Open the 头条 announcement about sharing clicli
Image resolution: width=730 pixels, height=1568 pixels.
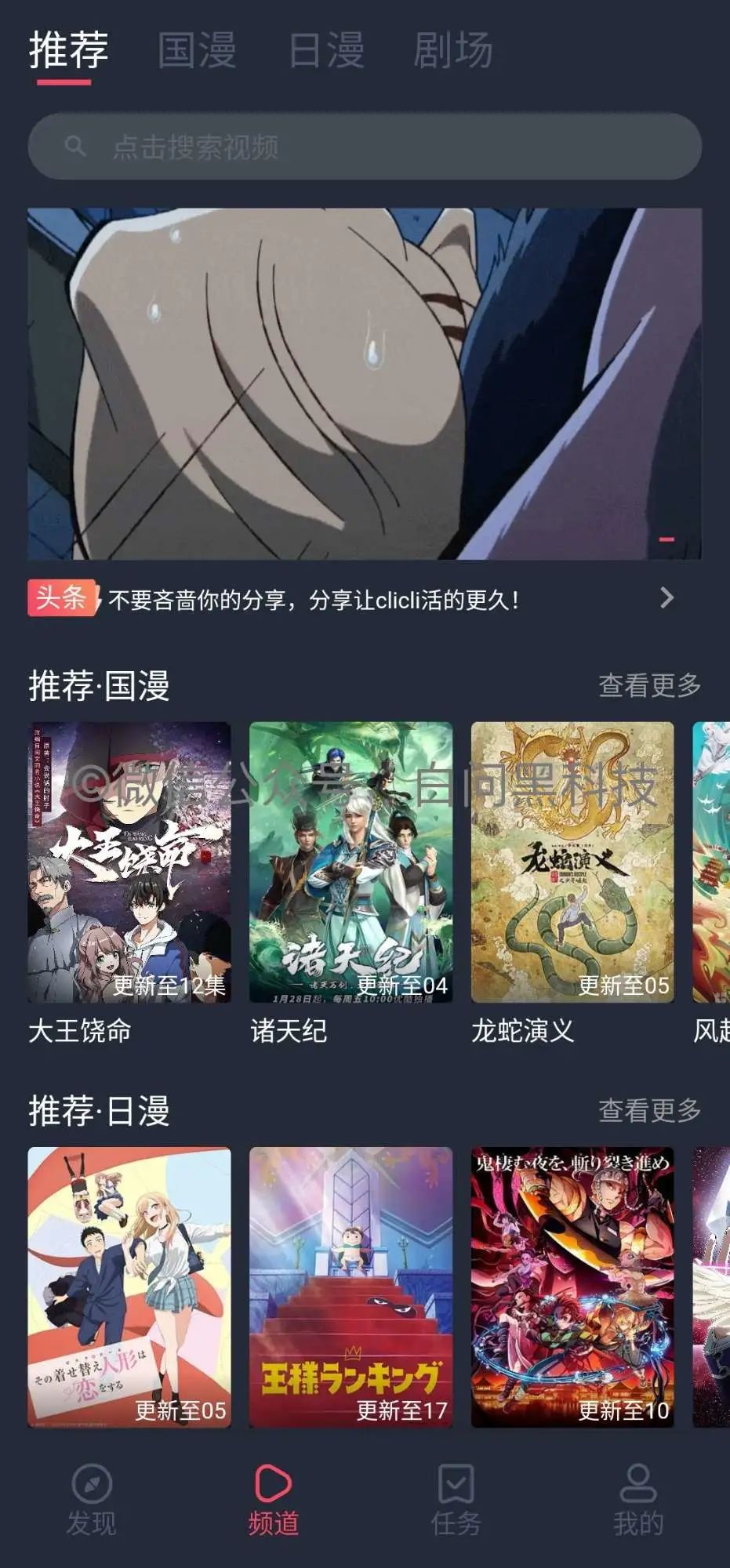(x=353, y=600)
